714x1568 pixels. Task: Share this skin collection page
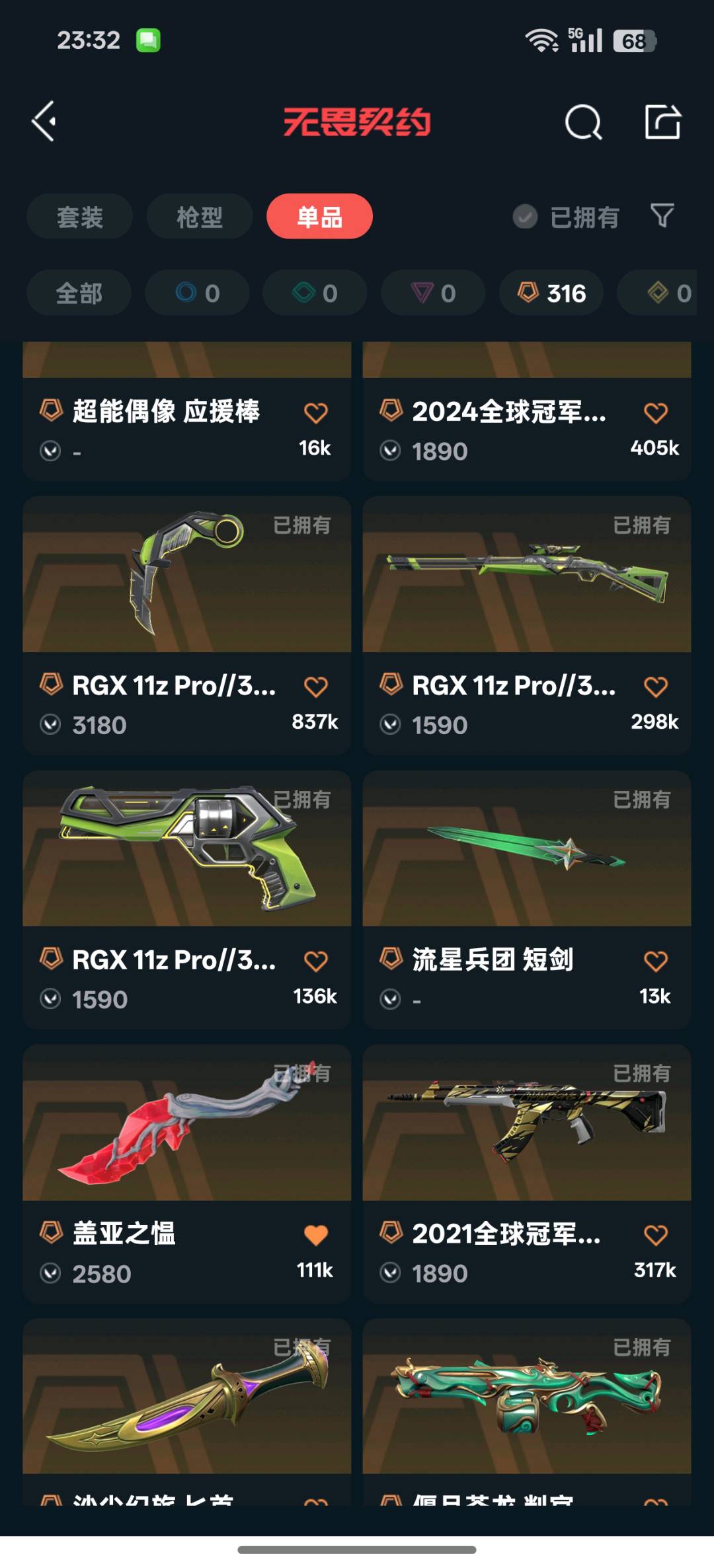[662, 122]
